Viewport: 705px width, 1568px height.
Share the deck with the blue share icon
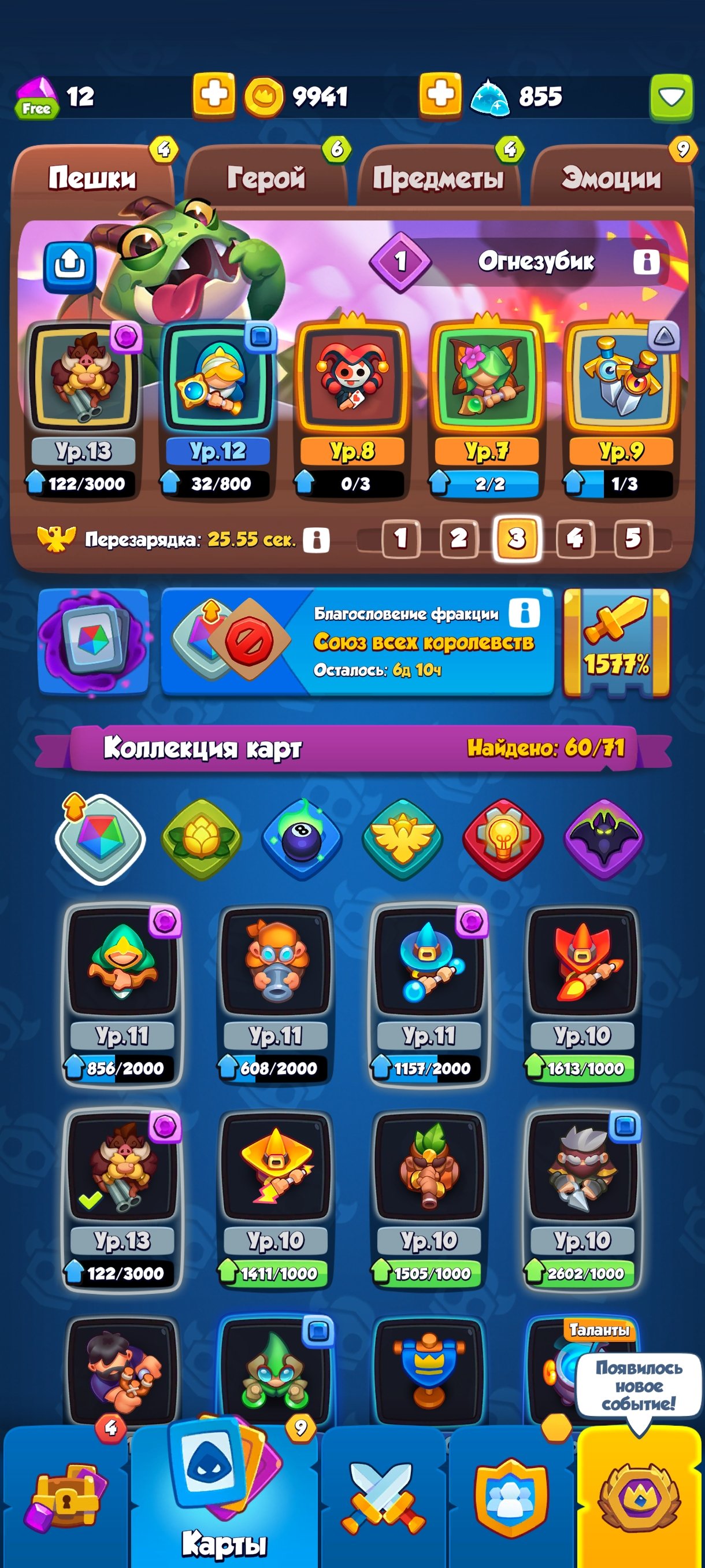pos(70,265)
